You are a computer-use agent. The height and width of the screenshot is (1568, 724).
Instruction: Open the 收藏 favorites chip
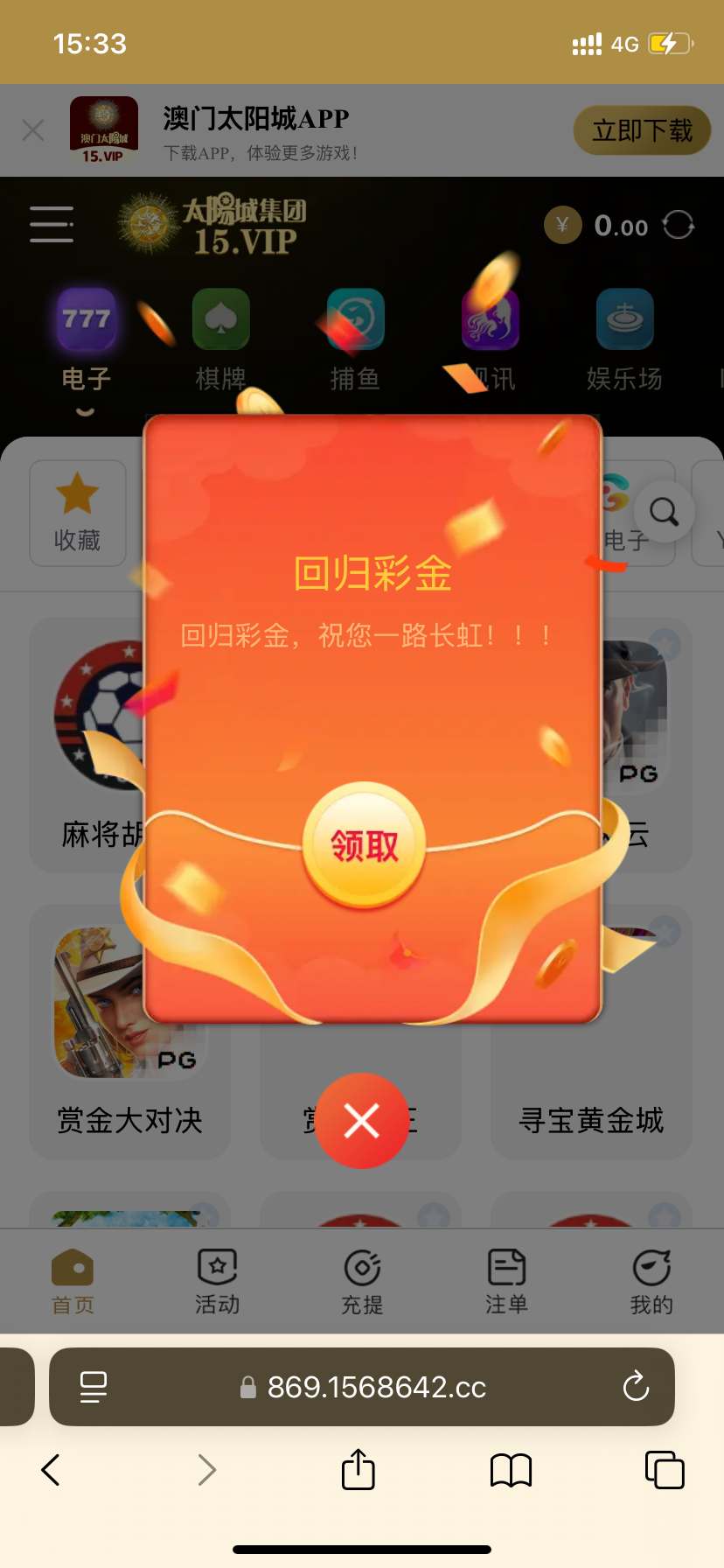[x=77, y=513]
